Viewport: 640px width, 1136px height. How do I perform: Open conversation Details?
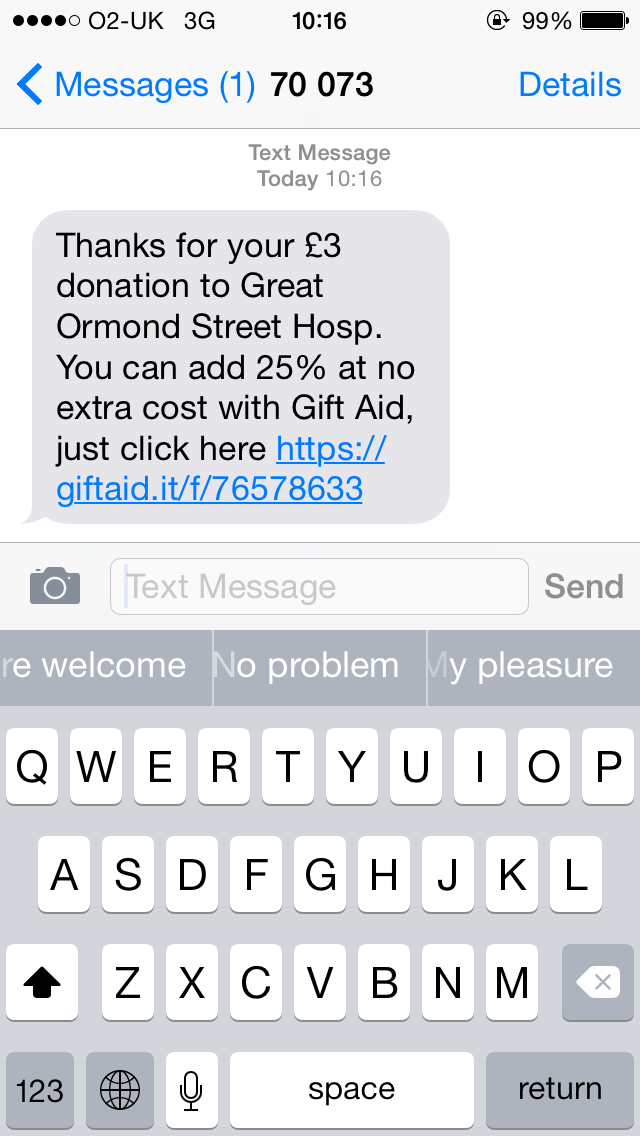tap(569, 85)
